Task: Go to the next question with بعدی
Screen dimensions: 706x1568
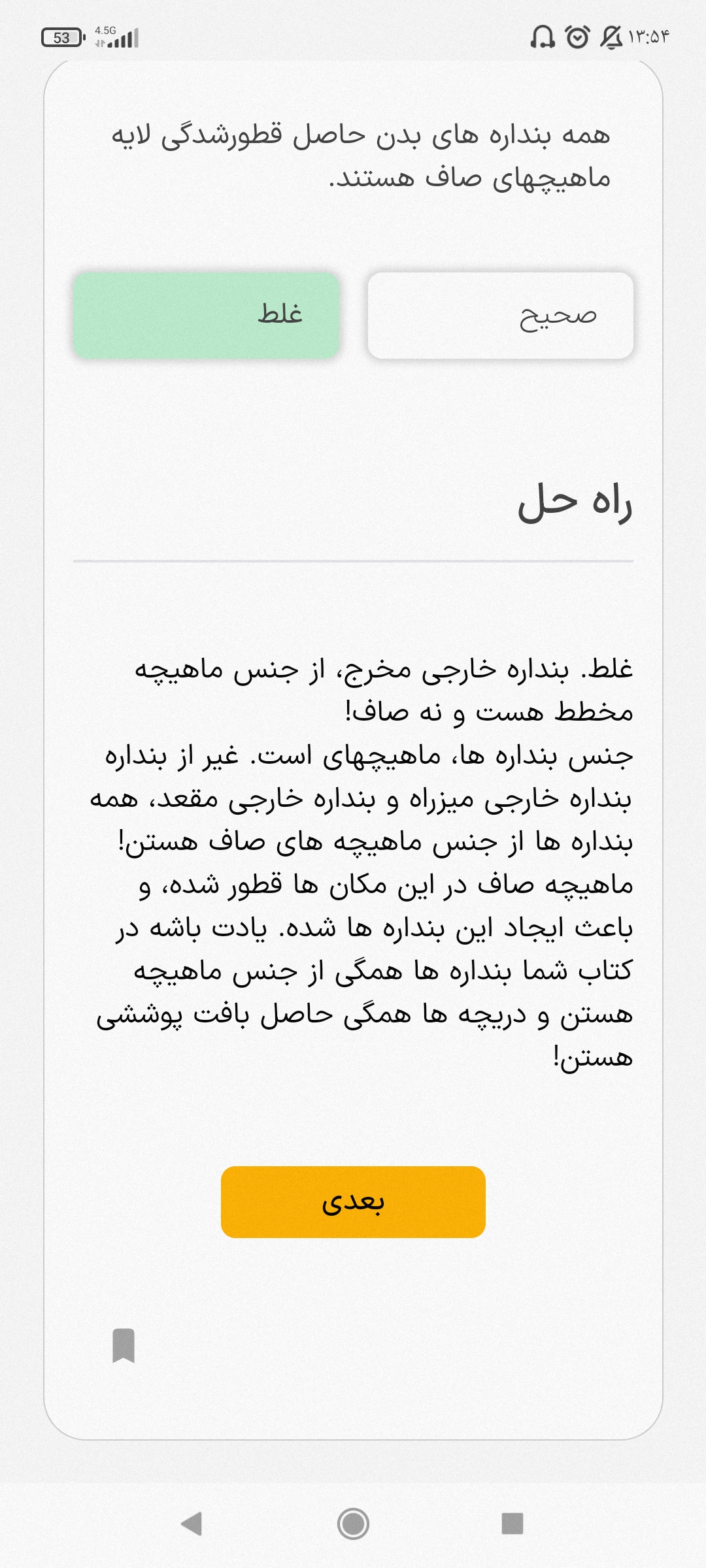Action: pos(353,1202)
